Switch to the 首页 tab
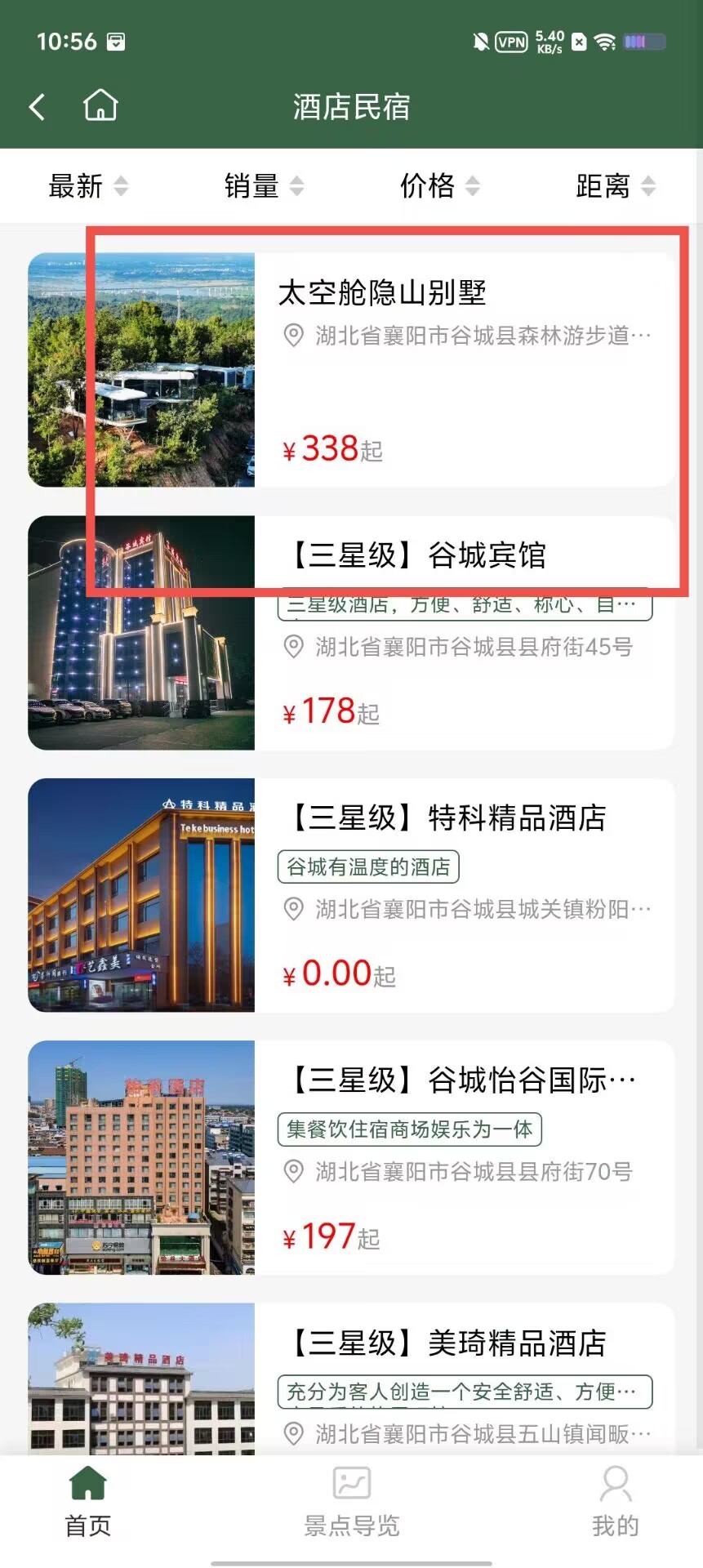 (88, 1503)
